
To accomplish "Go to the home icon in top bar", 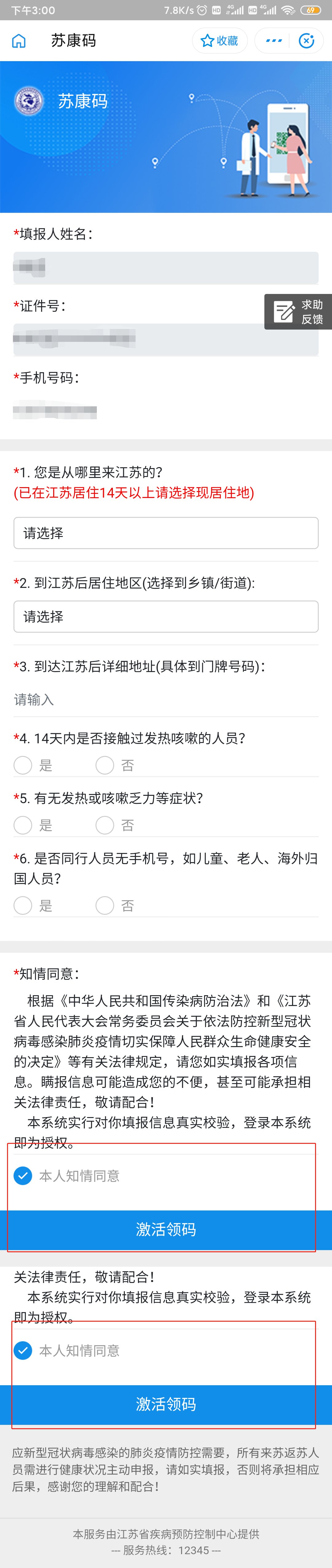I will click(19, 41).
